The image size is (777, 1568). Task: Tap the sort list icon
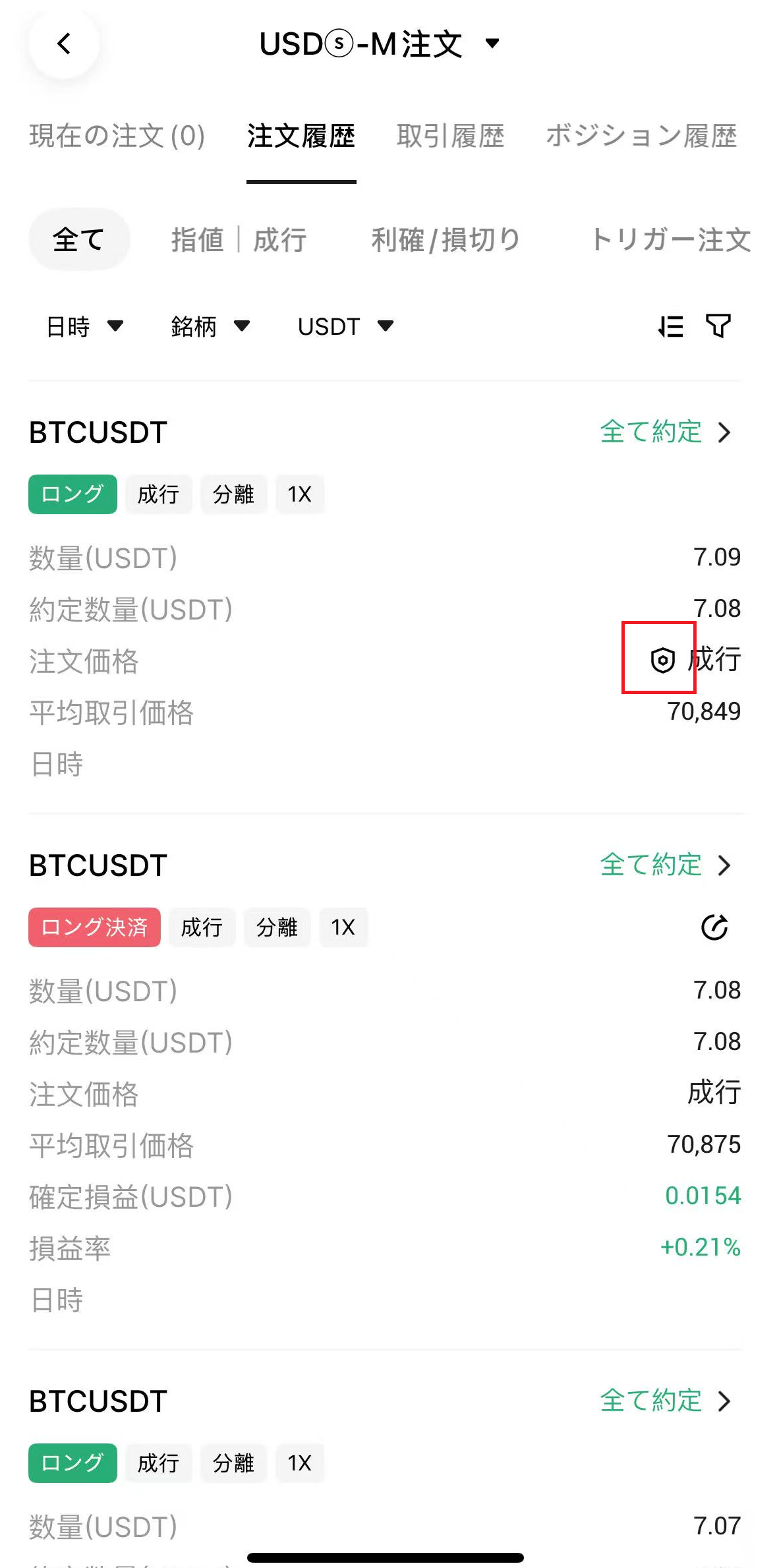(x=671, y=326)
